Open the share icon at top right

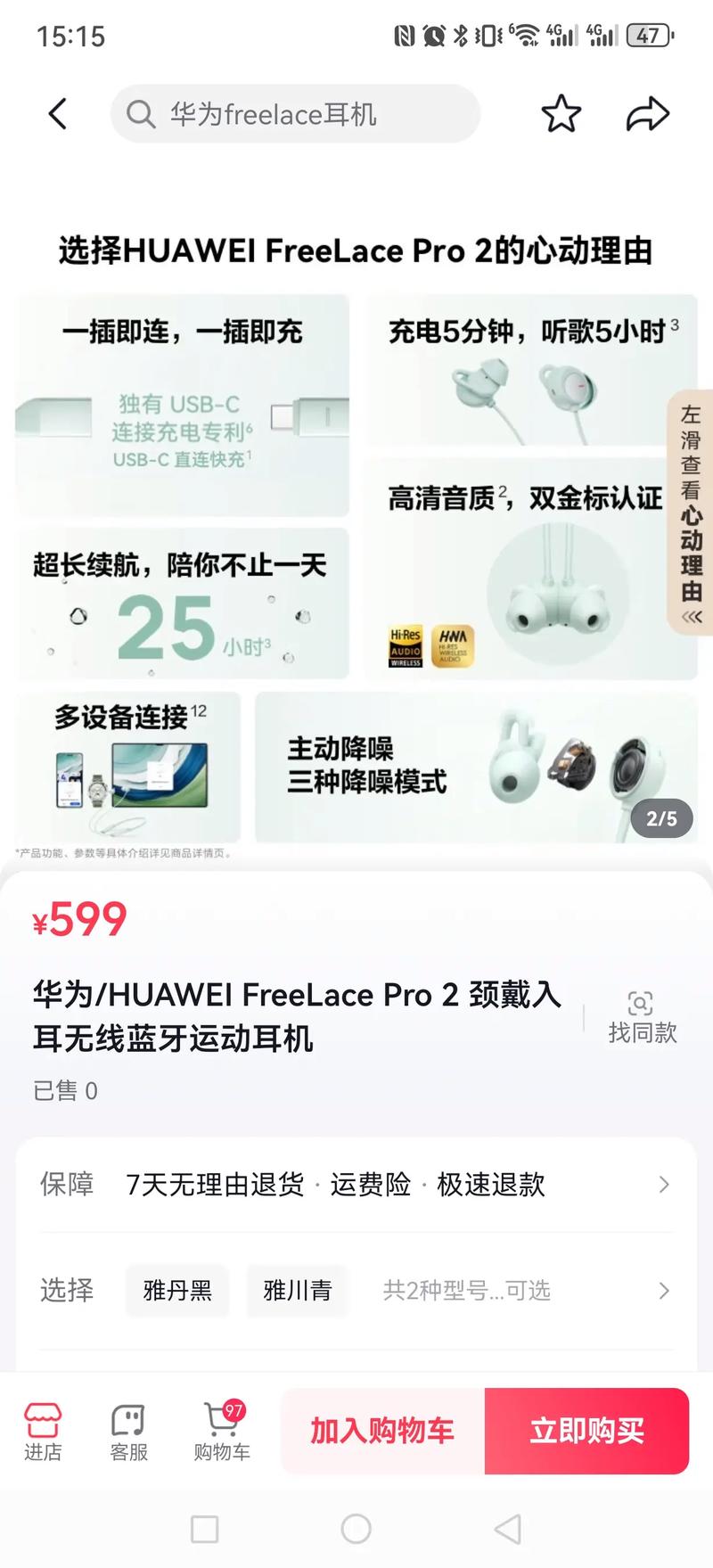pyautogui.click(x=648, y=114)
